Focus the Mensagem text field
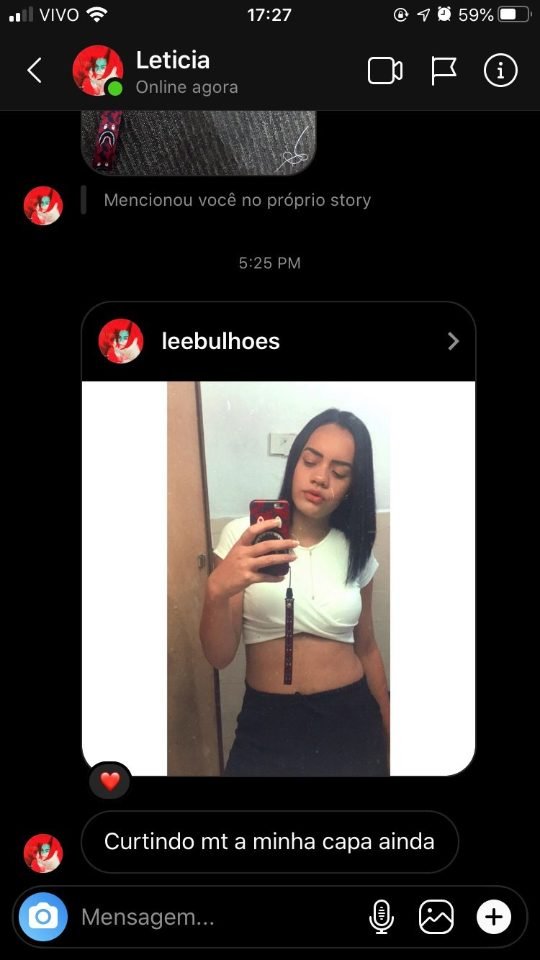This screenshot has width=540, height=960. point(220,917)
